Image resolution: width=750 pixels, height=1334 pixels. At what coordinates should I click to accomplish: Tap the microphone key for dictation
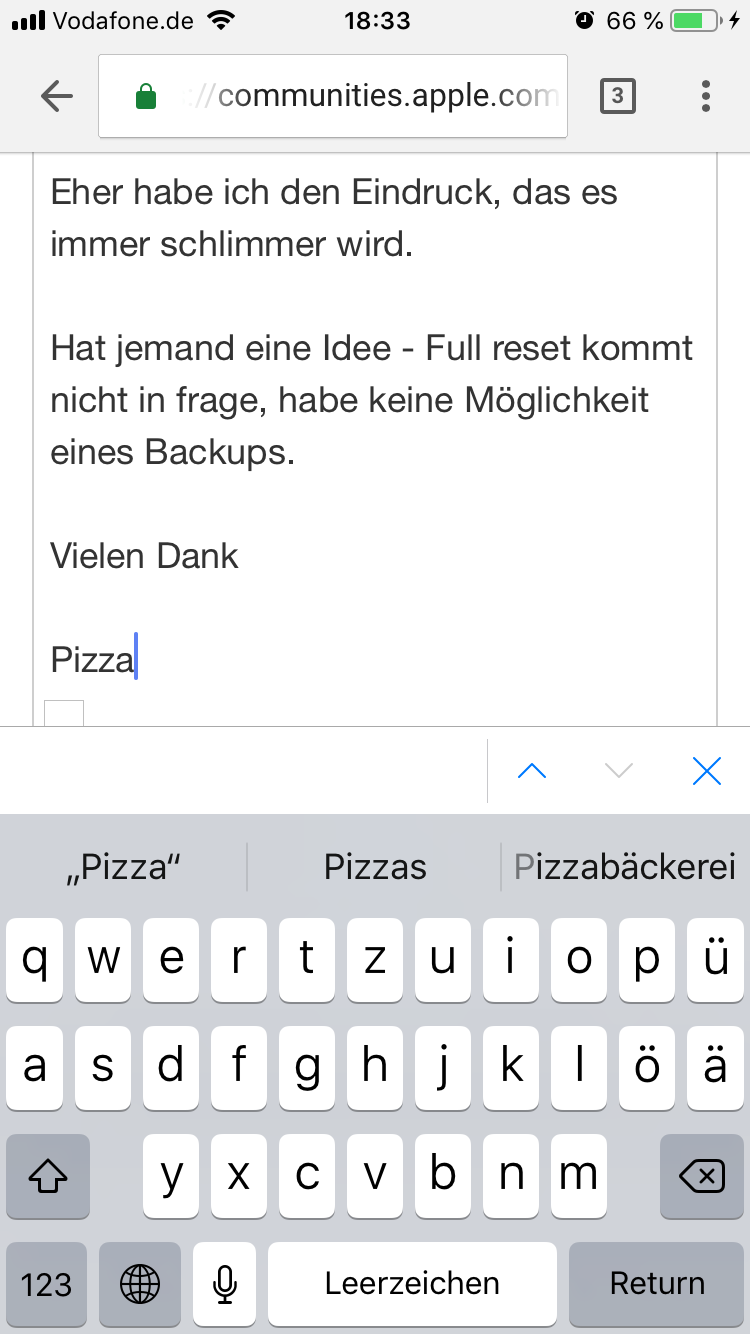[x=224, y=1283]
